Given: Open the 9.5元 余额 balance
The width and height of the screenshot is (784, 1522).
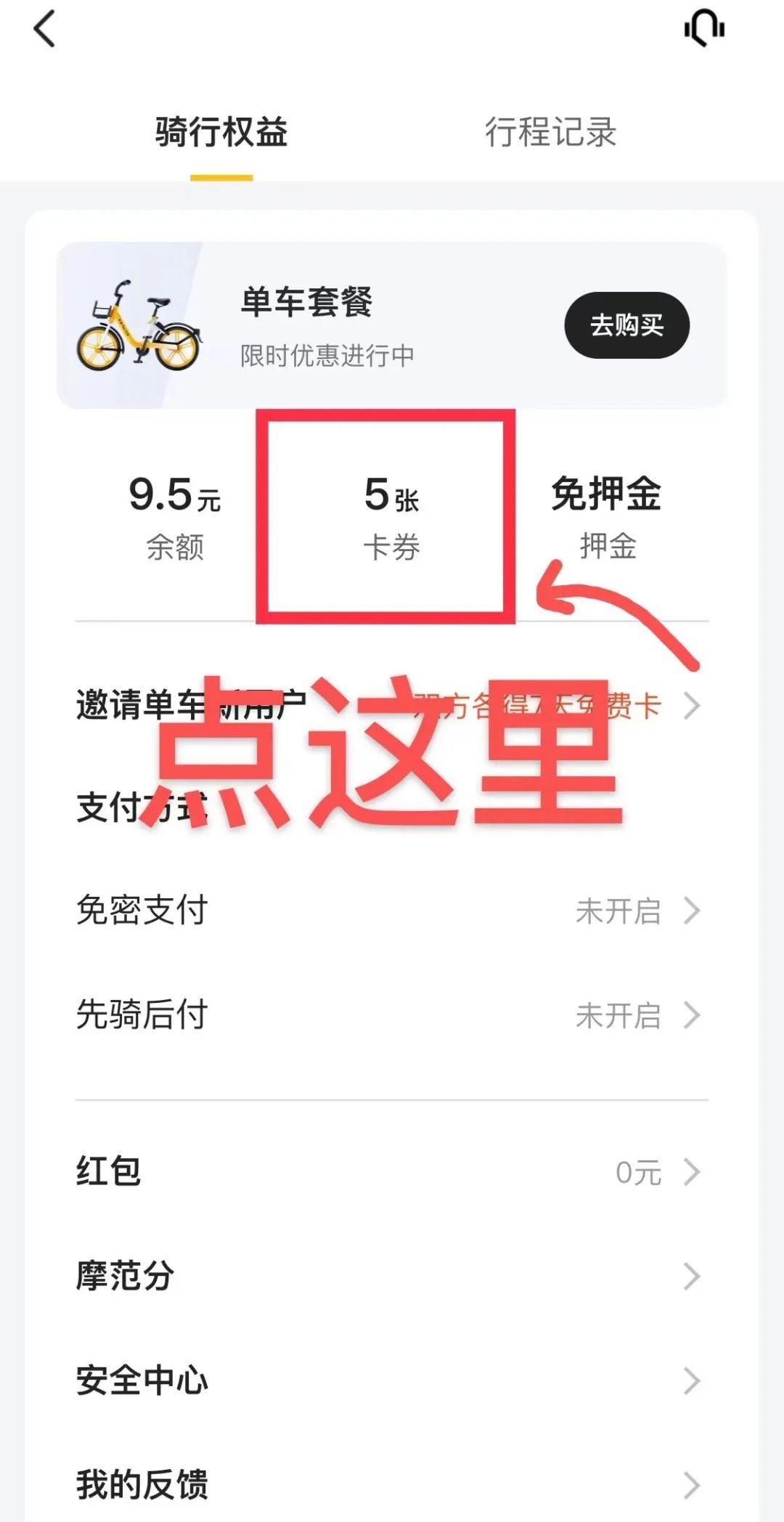Looking at the screenshot, I should (175, 517).
